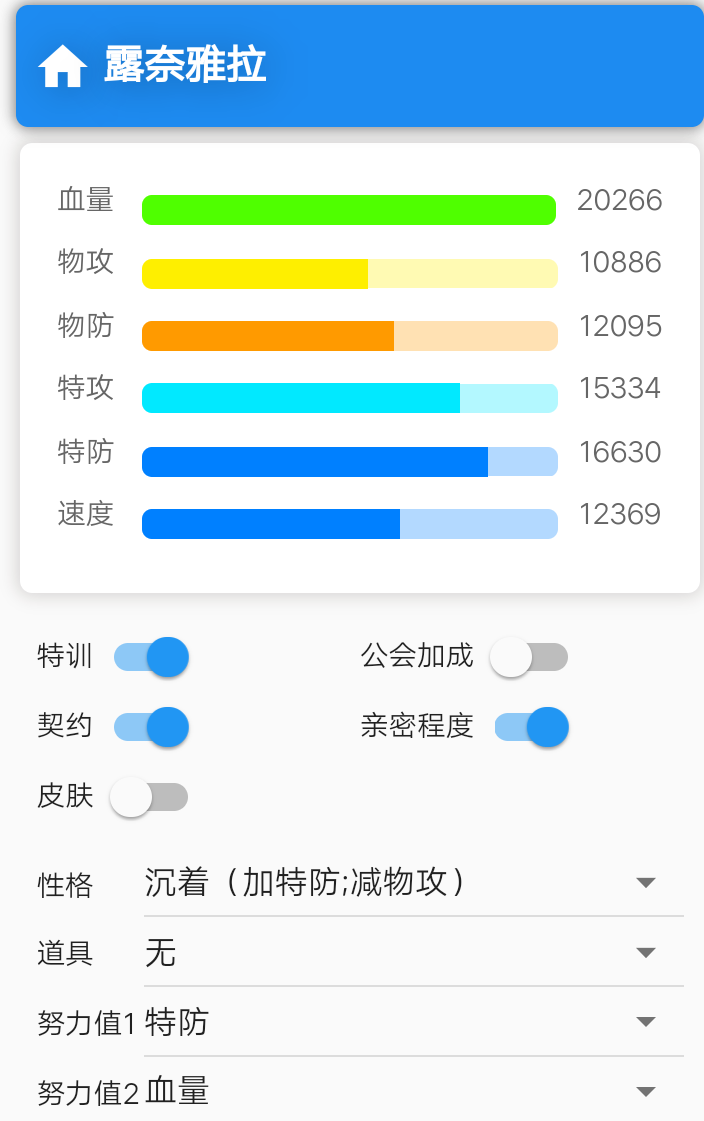This screenshot has height=1121, width=704.
Task: Disable the 契约 toggle
Action: tap(152, 727)
